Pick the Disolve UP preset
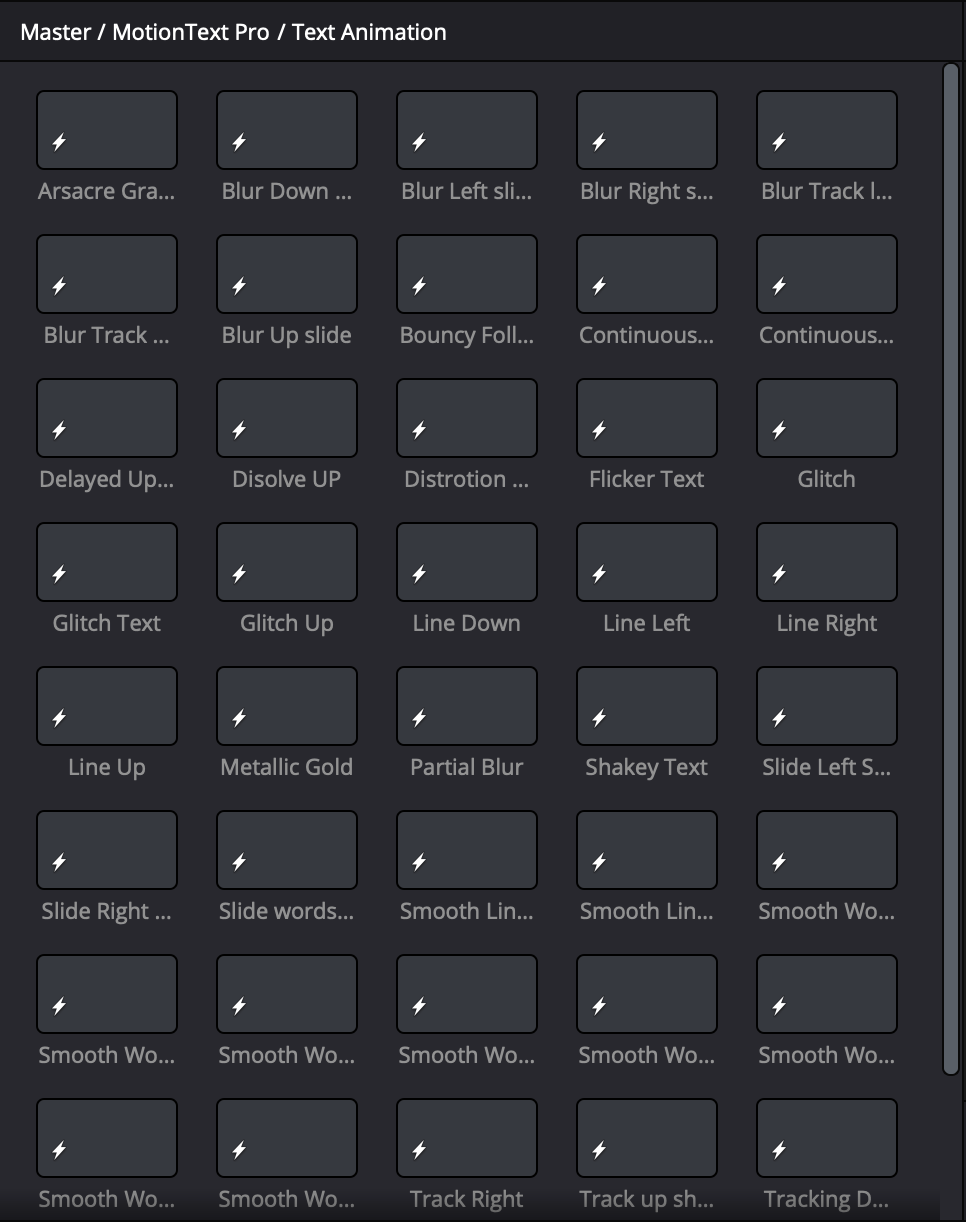The height and width of the screenshot is (1222, 966). [x=287, y=418]
